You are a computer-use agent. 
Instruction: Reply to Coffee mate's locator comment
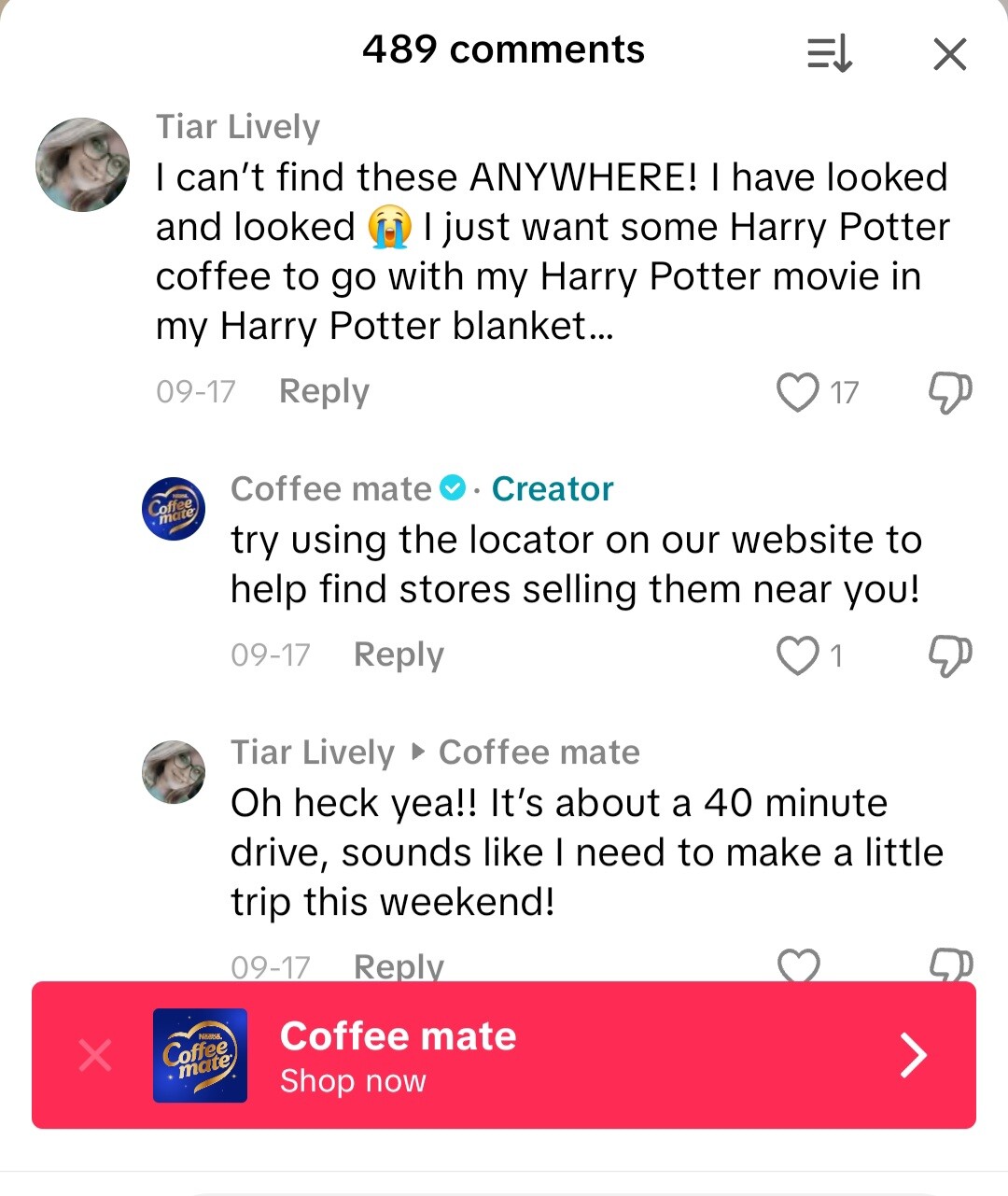tap(399, 654)
